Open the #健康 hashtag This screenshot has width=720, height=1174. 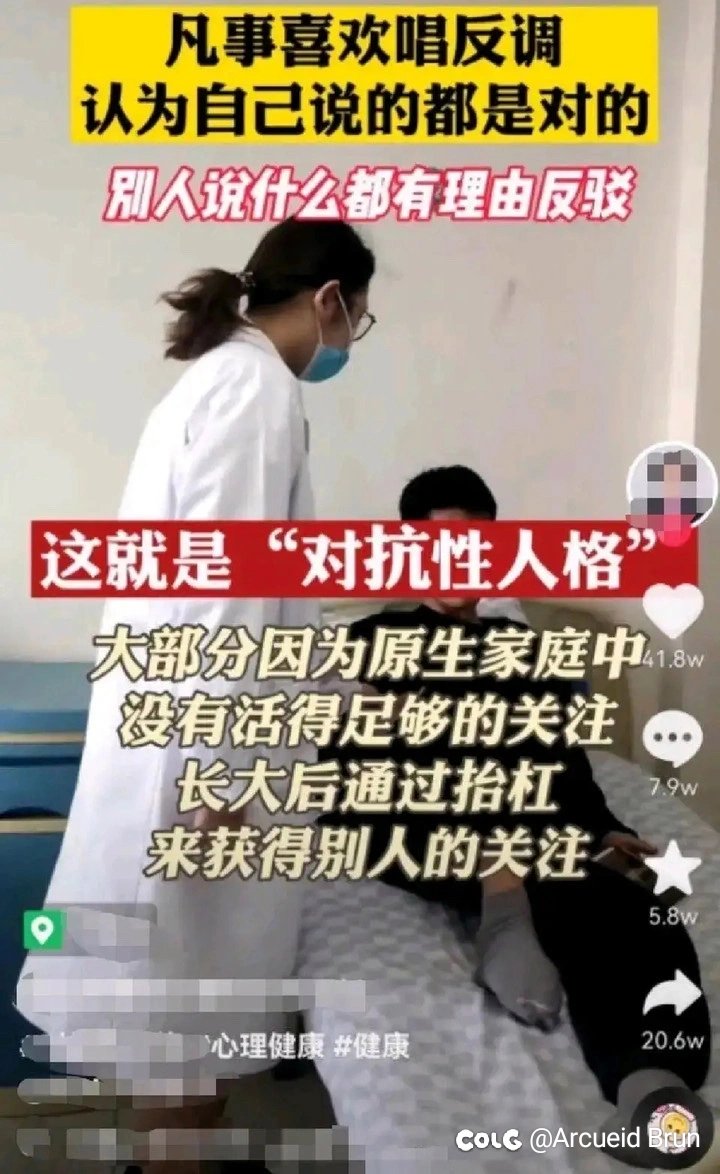(x=372, y=1046)
